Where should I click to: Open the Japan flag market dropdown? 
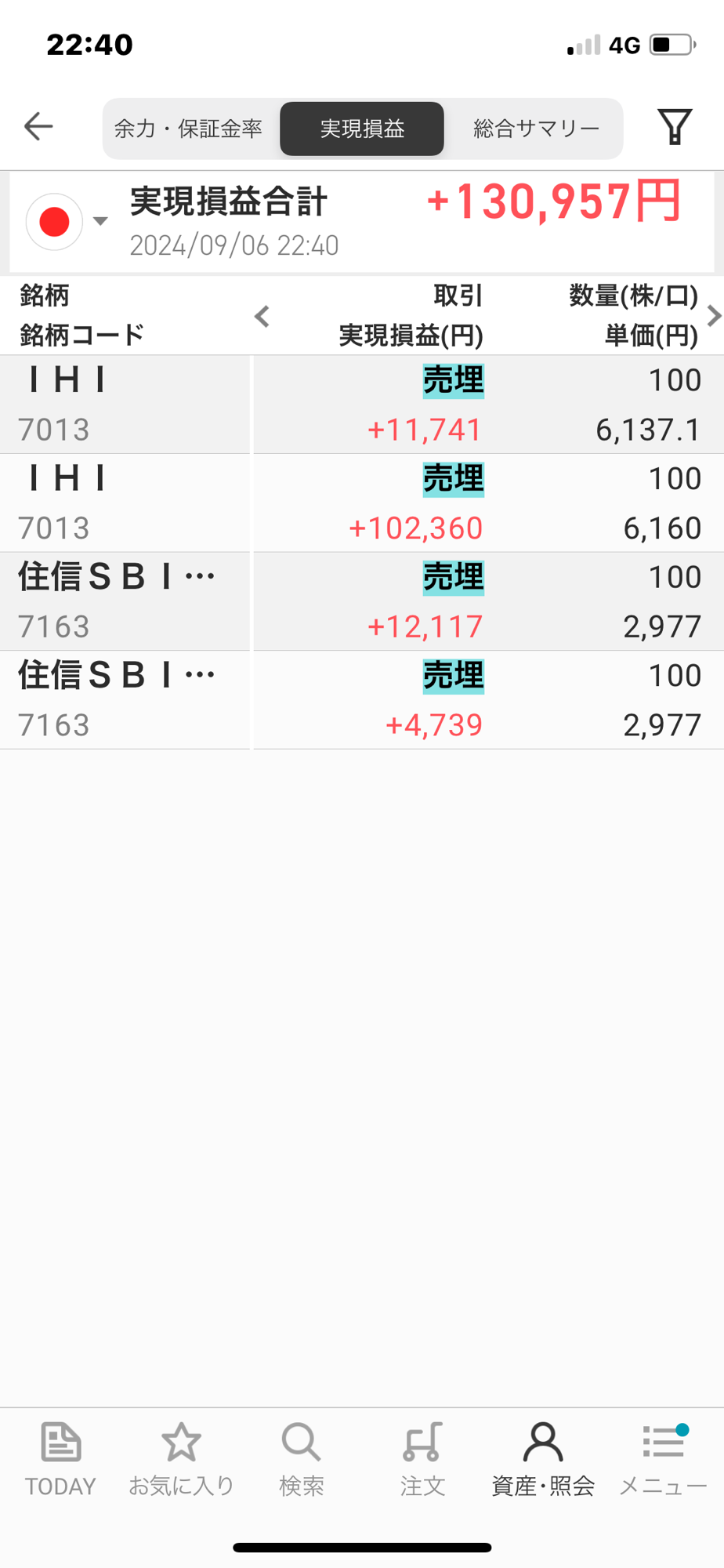coord(67,222)
